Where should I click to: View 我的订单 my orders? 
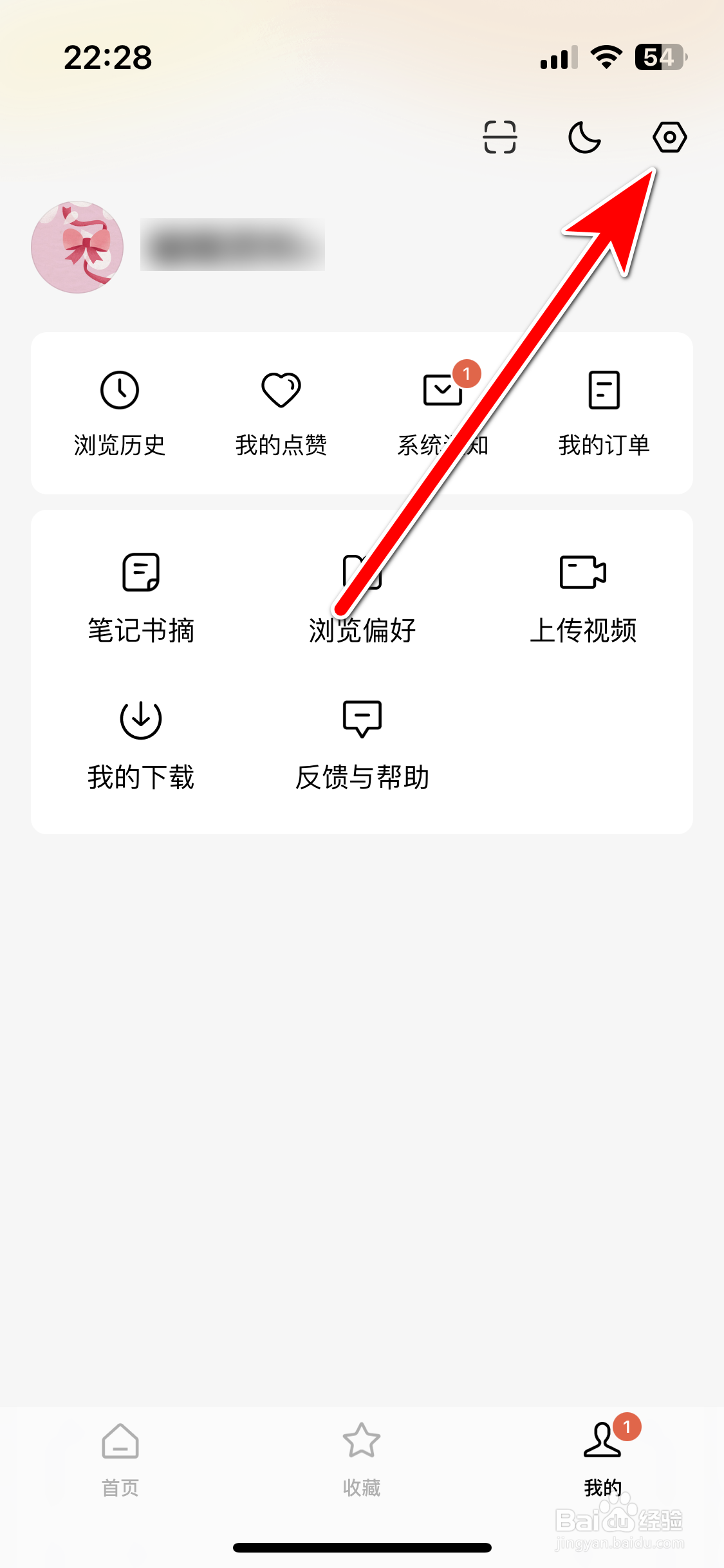coord(604,412)
